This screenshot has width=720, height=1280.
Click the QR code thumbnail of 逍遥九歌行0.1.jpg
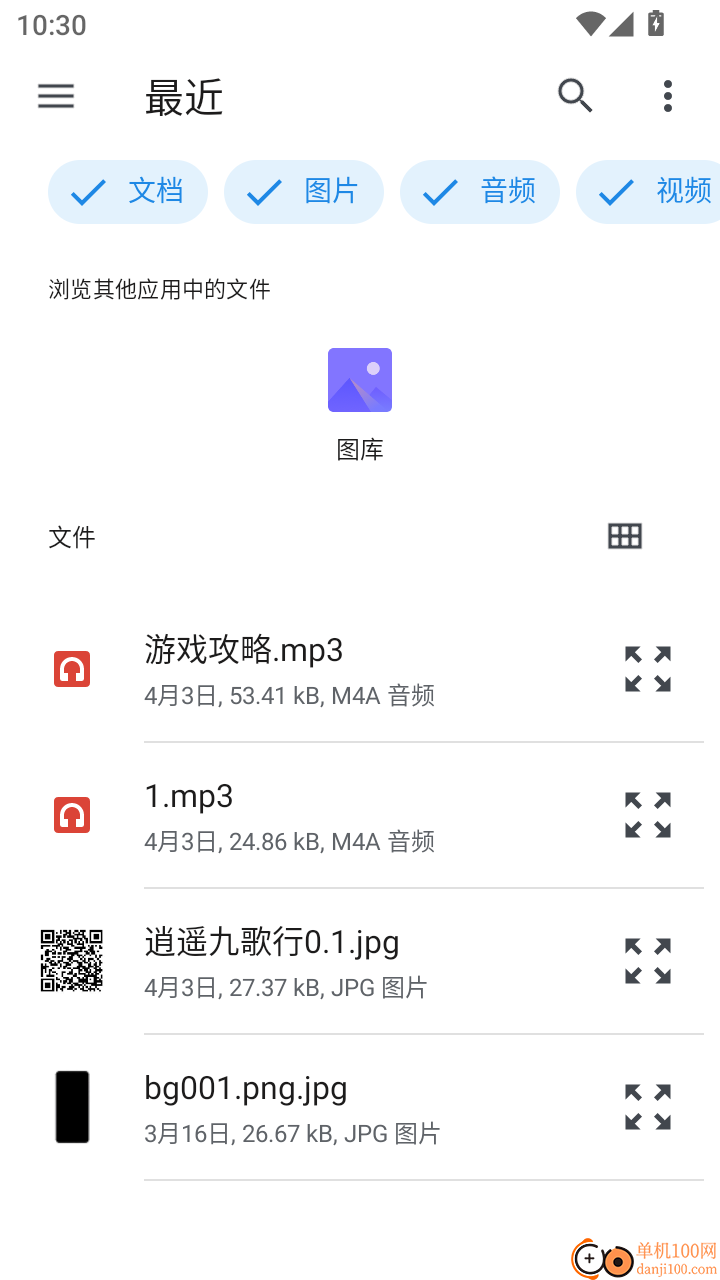(x=71, y=960)
